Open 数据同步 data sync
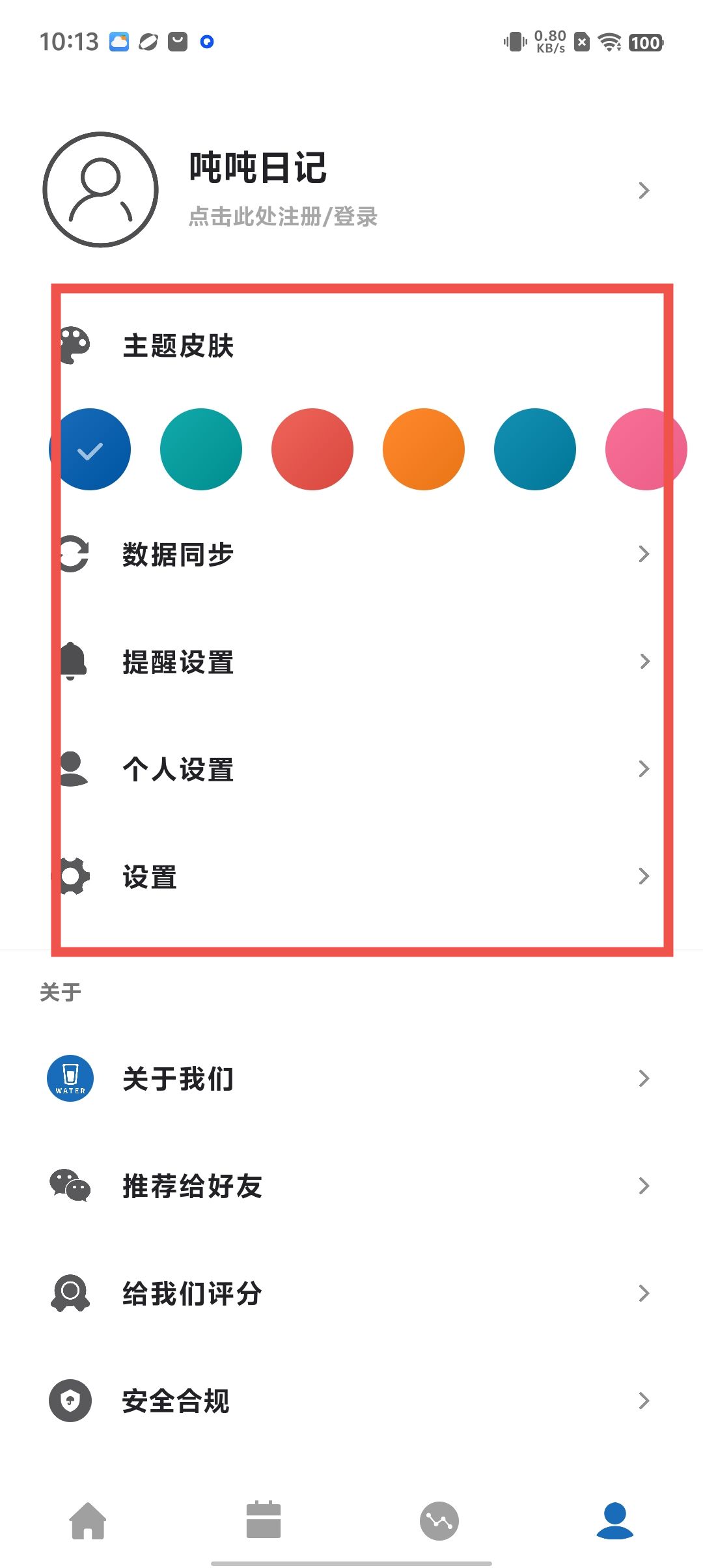Image resolution: width=703 pixels, height=1568 pixels. pos(351,554)
